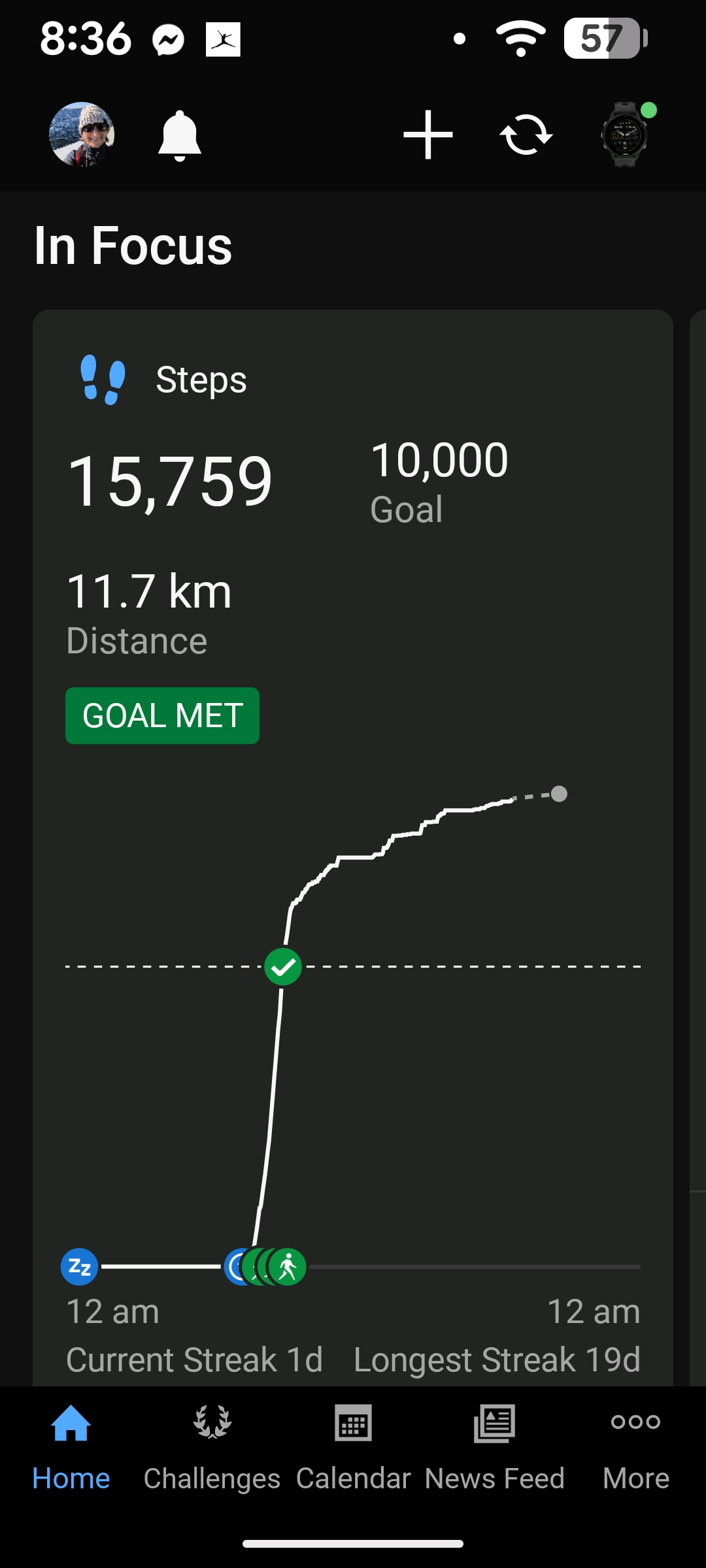Switch to the Challenges tab
The height and width of the screenshot is (1568, 706).
212,1448
